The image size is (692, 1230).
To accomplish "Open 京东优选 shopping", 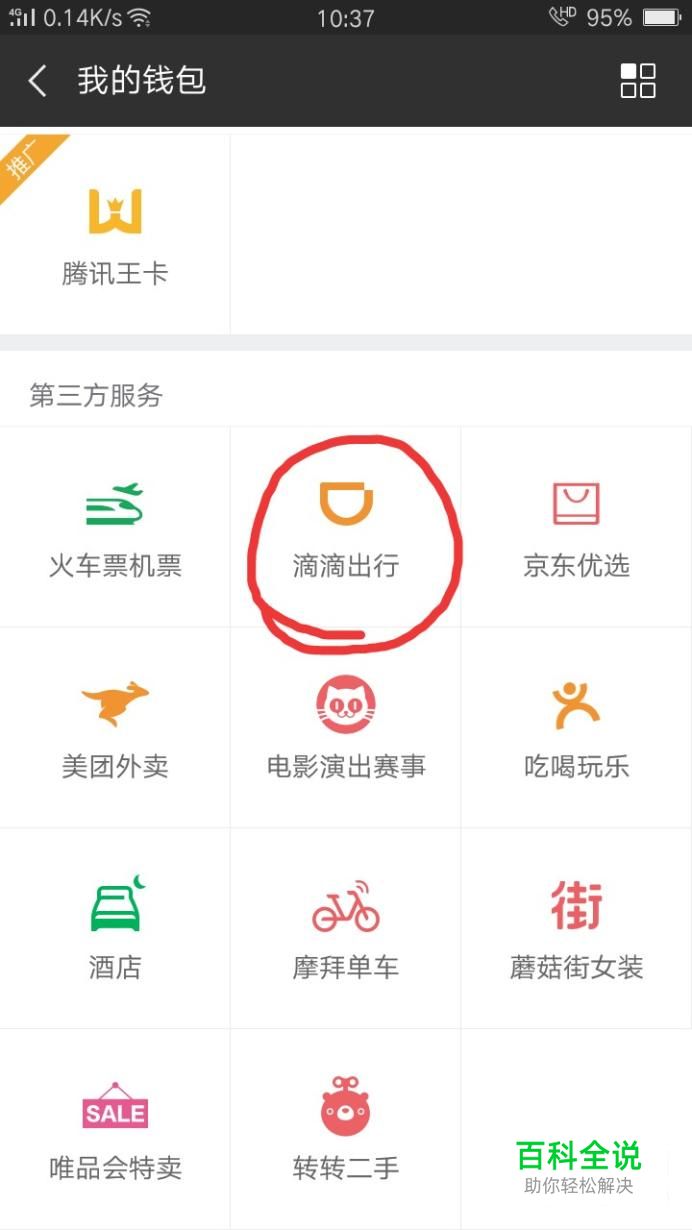I will 577,527.
